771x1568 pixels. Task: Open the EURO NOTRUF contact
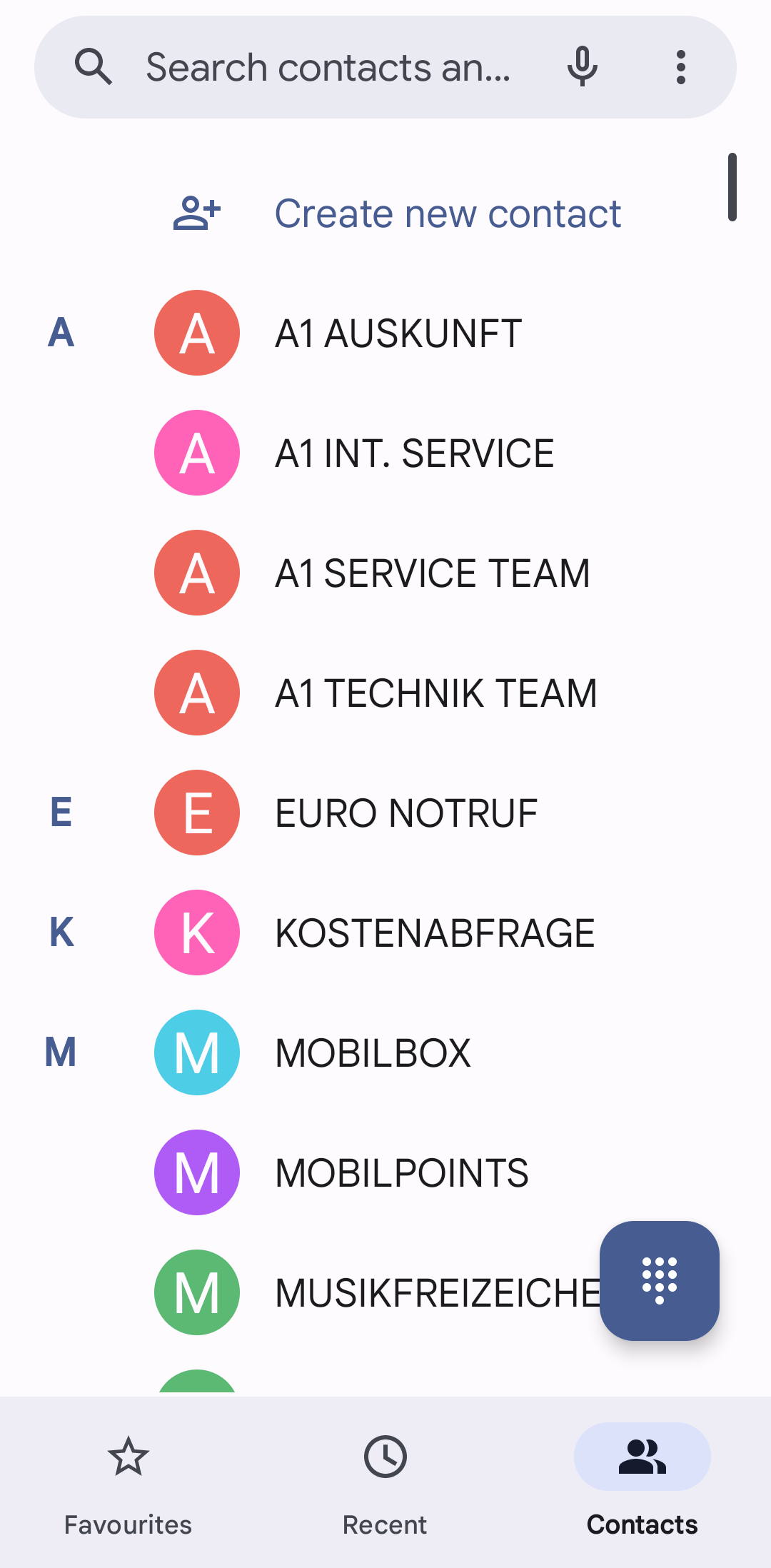(405, 813)
